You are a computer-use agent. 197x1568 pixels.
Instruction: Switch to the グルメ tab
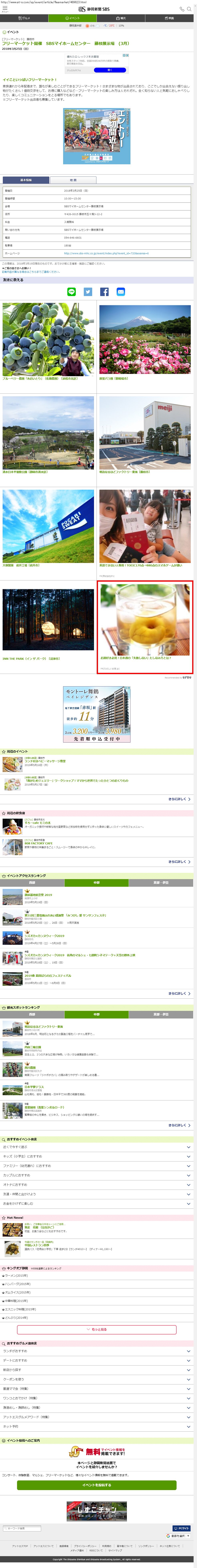(24, 18)
